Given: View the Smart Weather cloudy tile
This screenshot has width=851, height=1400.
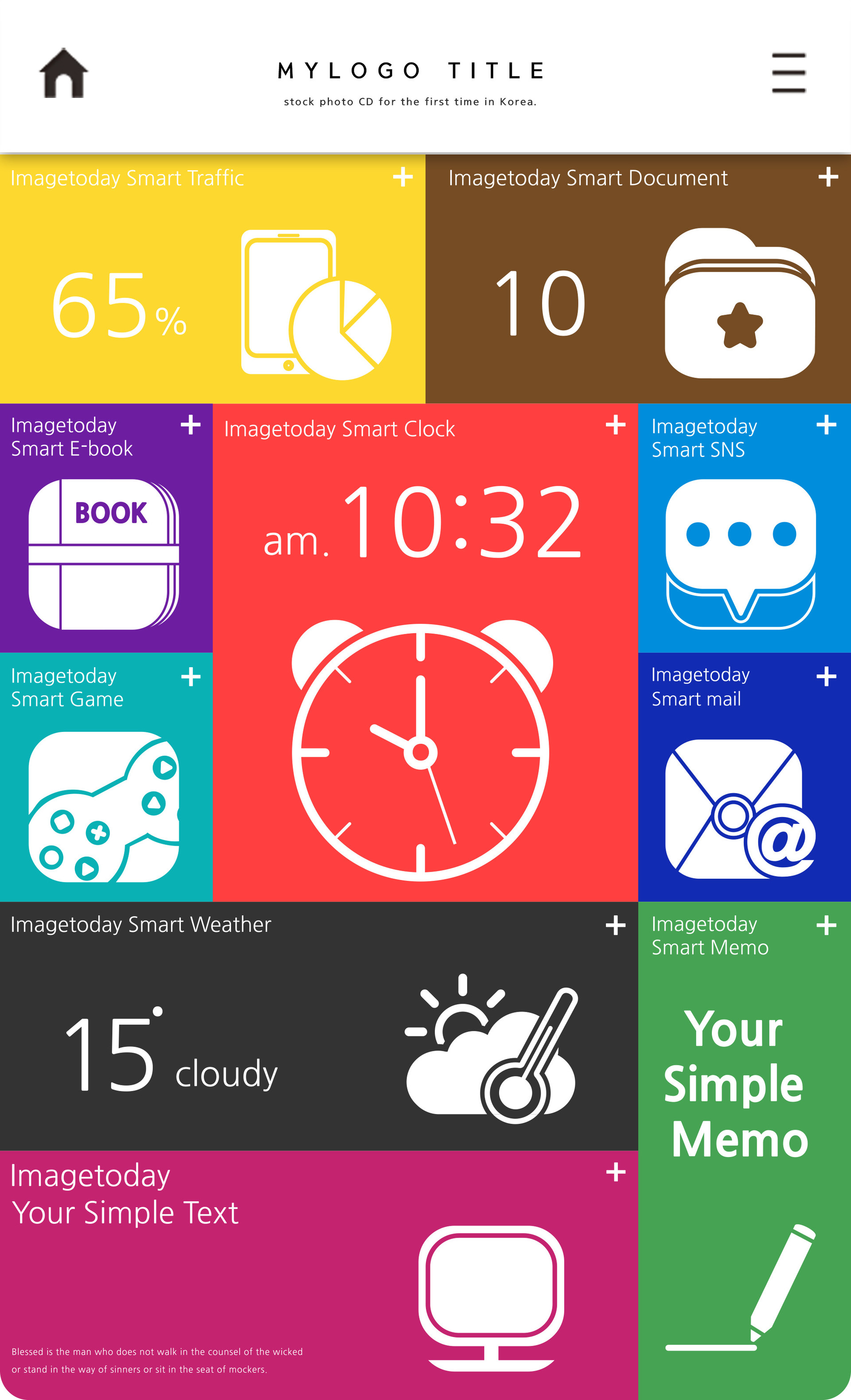Looking at the screenshot, I should point(319,1026).
